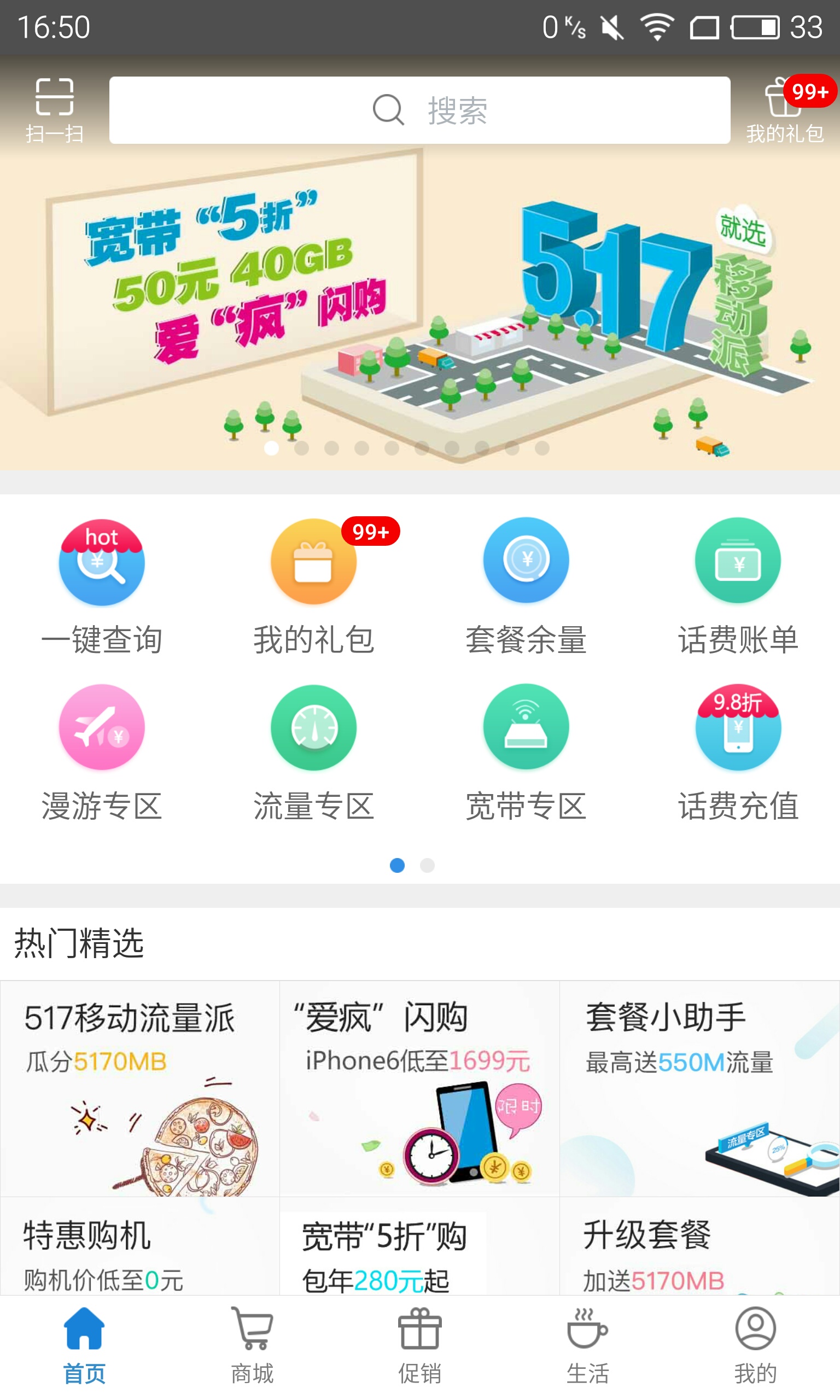Viewport: 840px width, 1400px height.
Task: Go to the 我的 tab
Action: pos(755,1346)
